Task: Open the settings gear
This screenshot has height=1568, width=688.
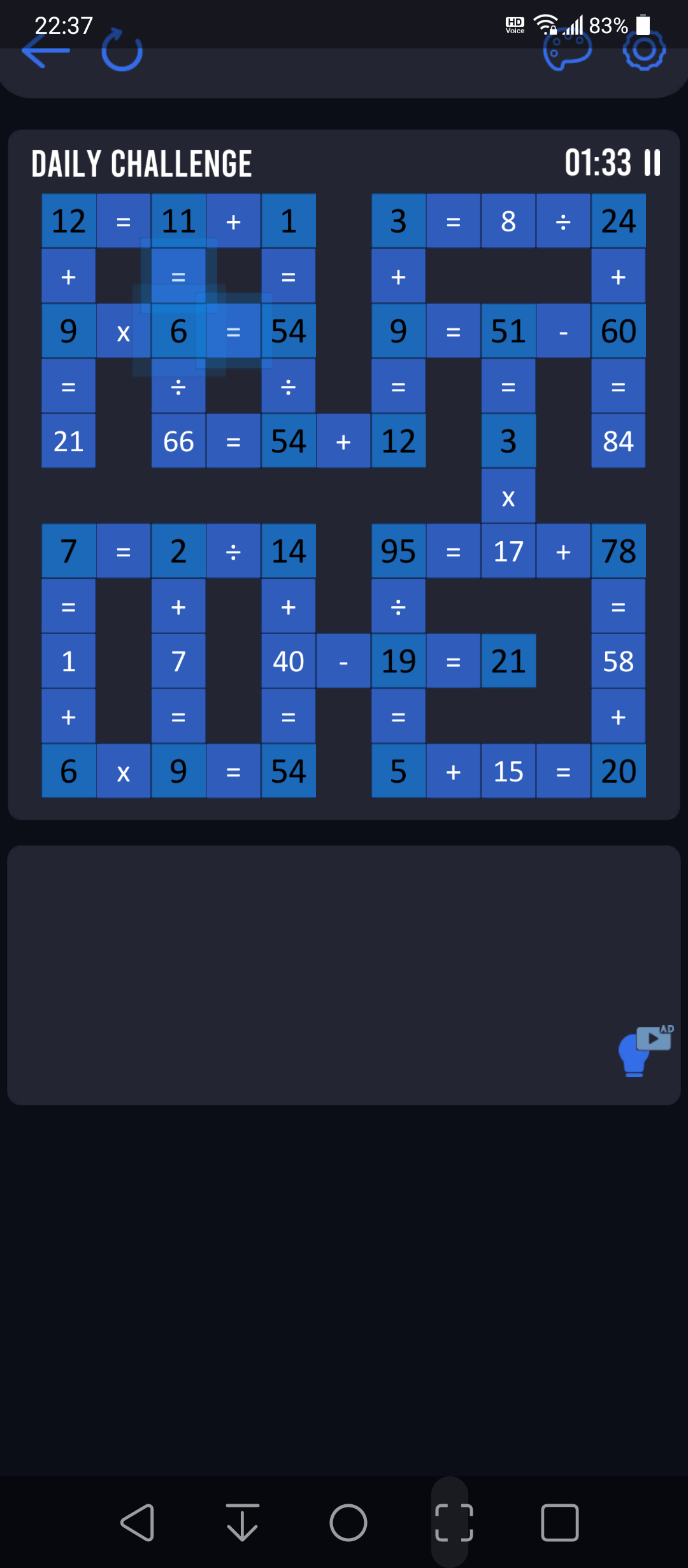Action: [x=644, y=50]
